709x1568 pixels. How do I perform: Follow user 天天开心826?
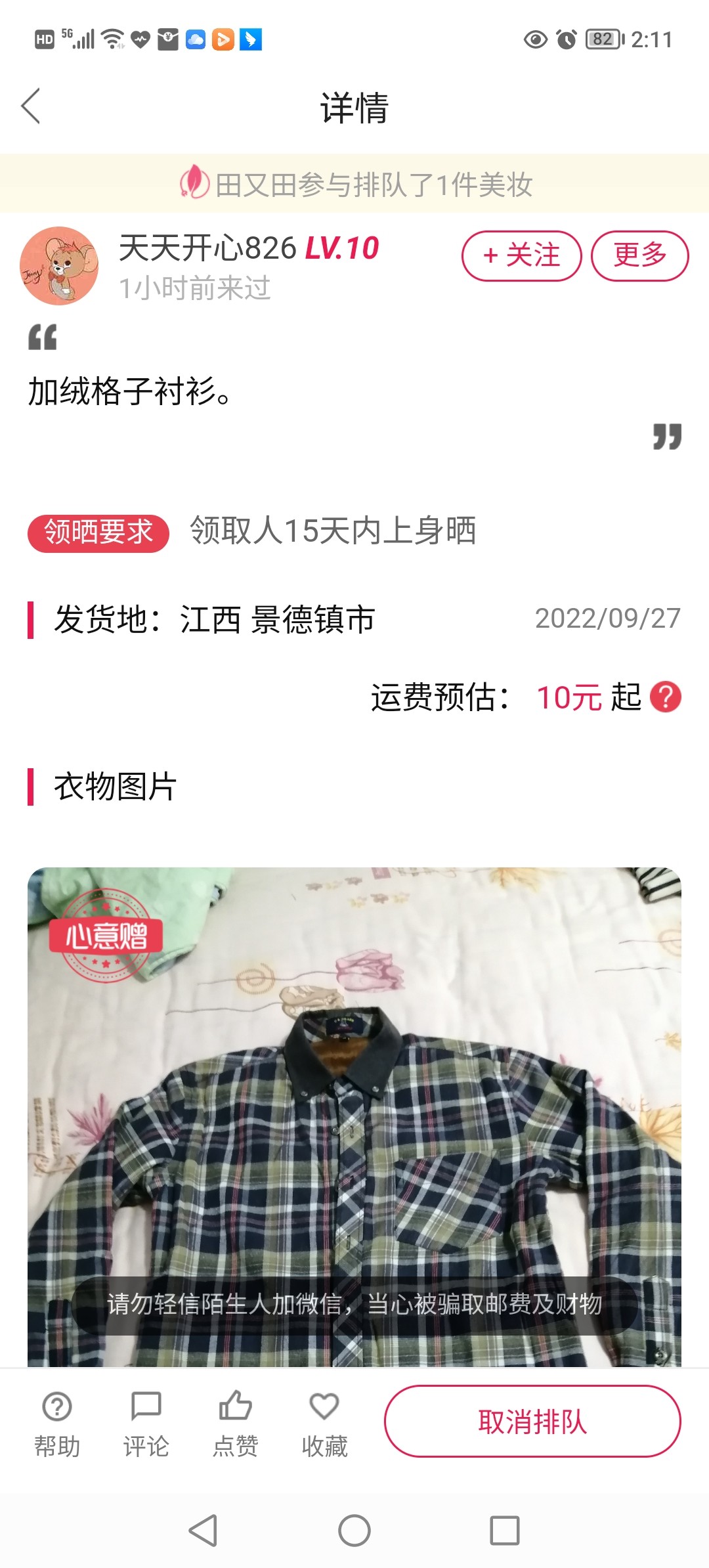pyautogui.click(x=521, y=255)
